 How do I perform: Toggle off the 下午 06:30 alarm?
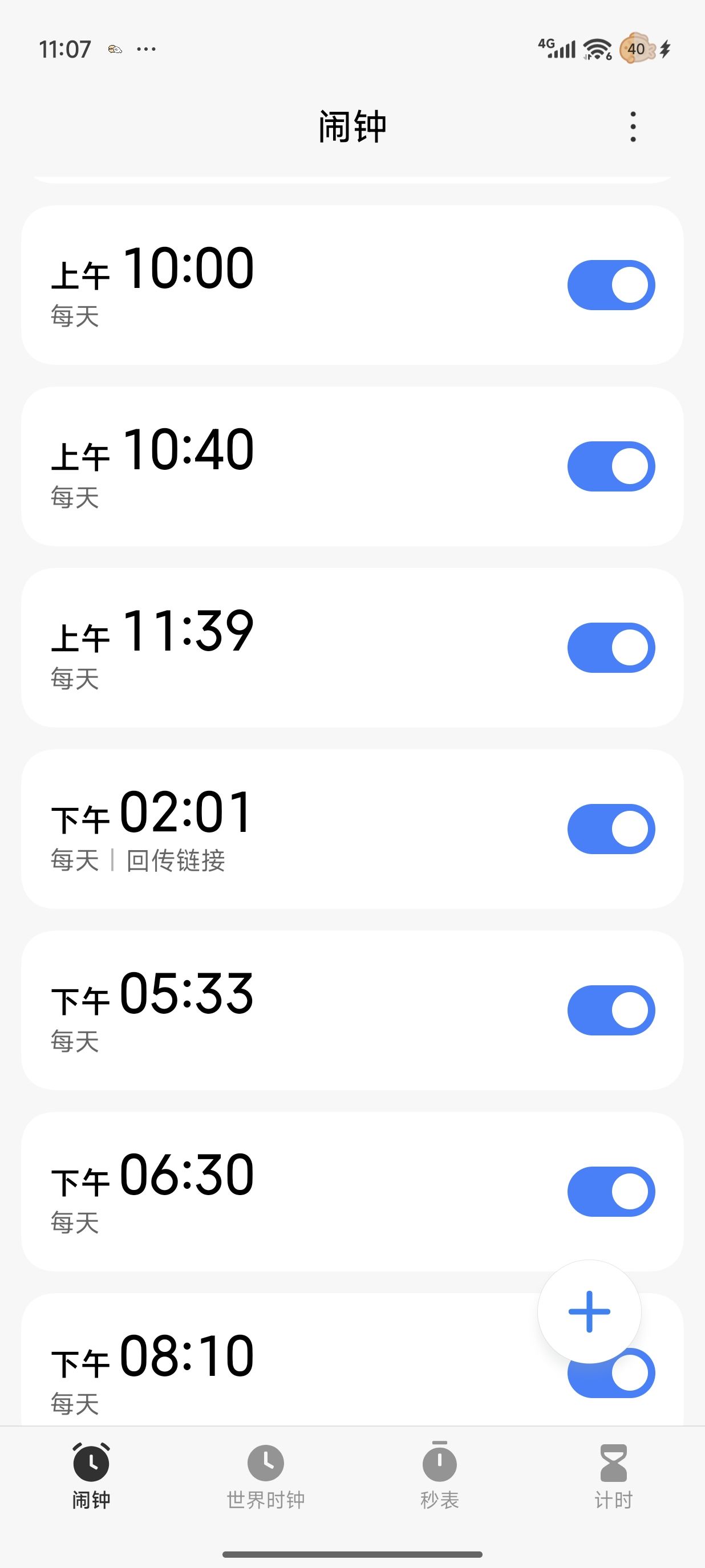pyautogui.click(x=611, y=1192)
